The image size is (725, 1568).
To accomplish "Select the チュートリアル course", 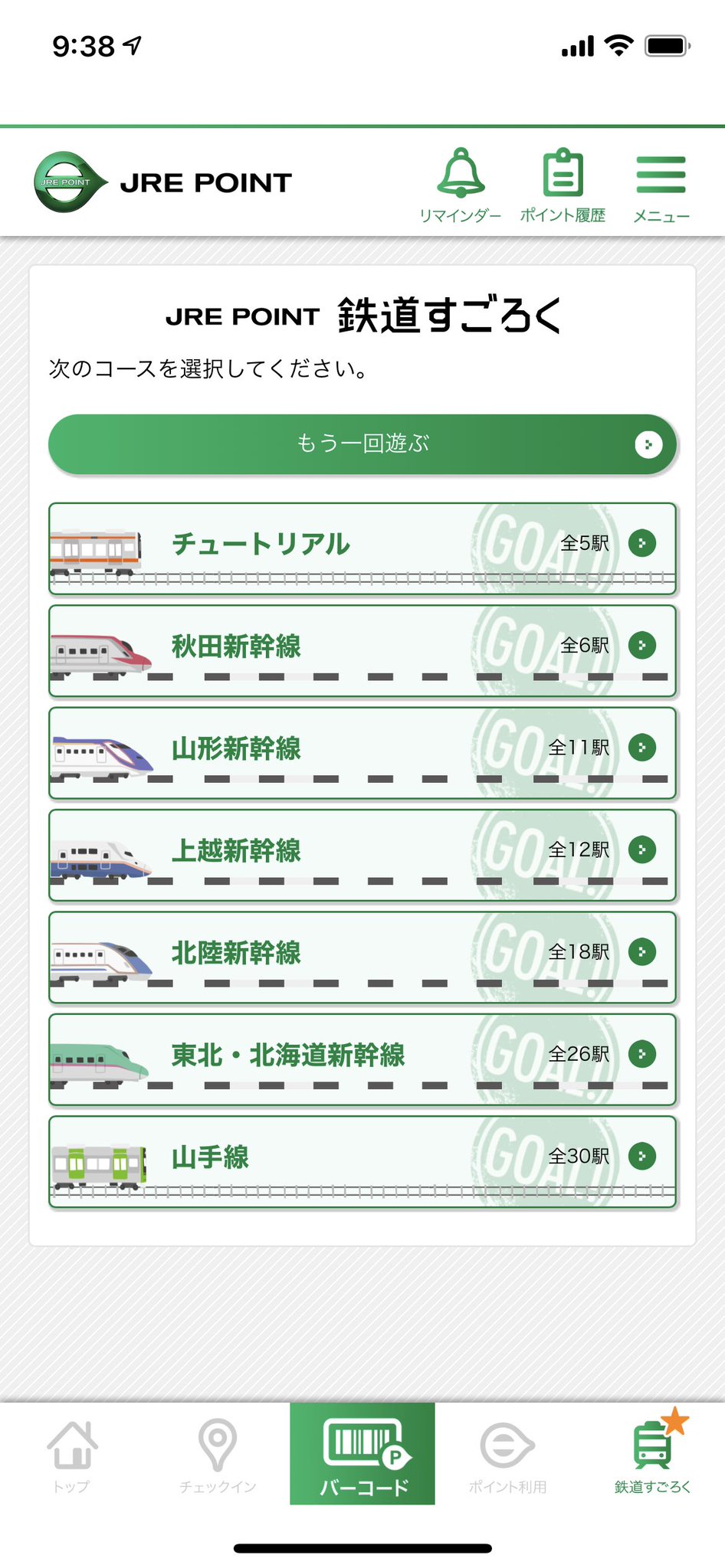I will 362,548.
